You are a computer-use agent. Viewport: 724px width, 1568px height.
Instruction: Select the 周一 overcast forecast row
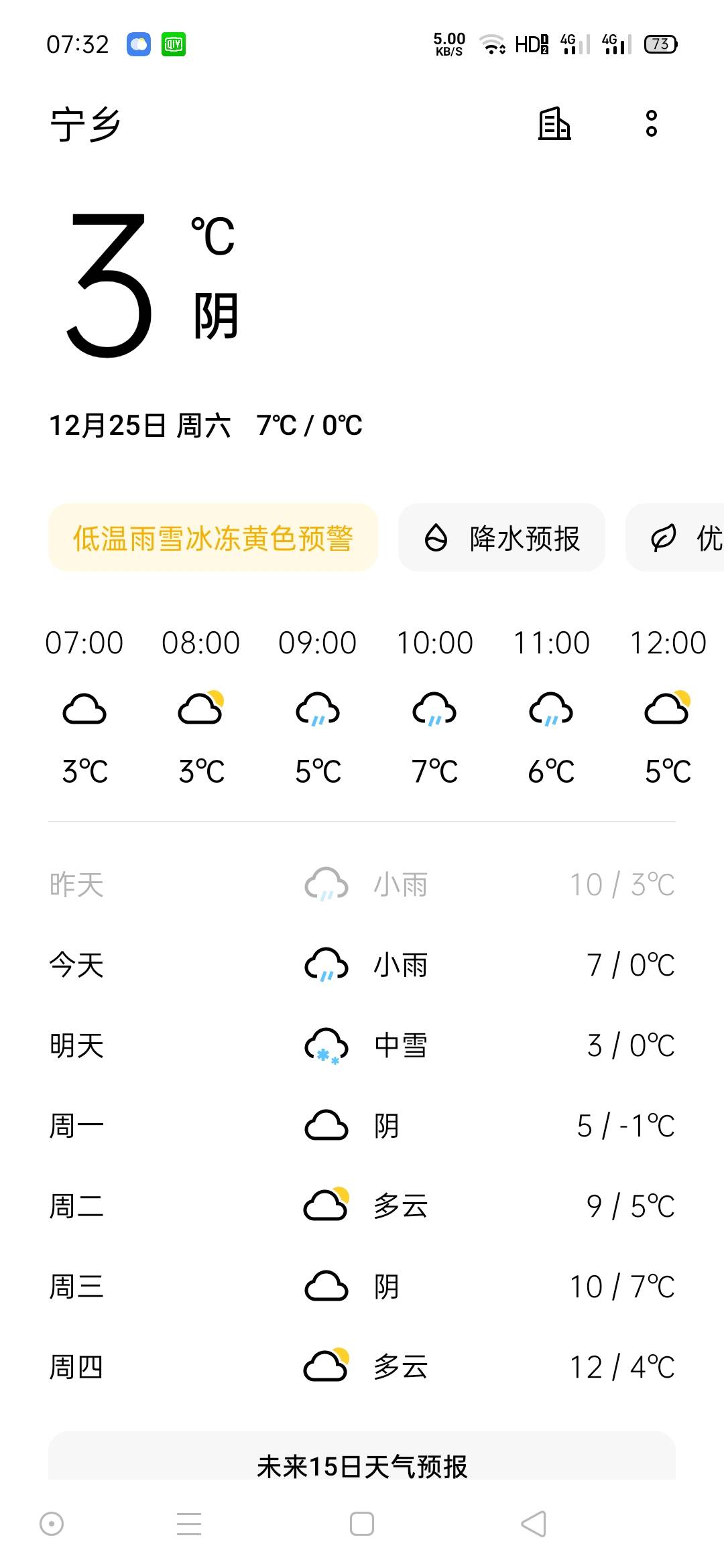362,1124
